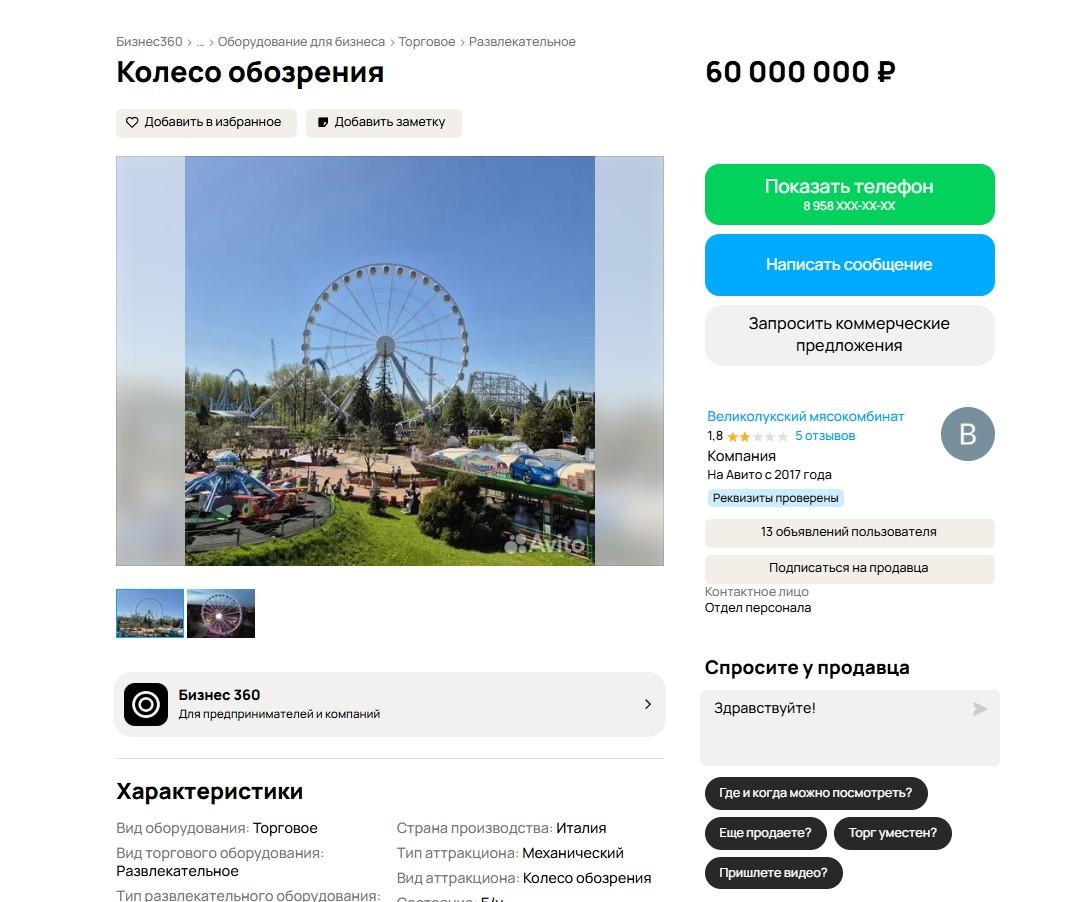Select the second Ferris wheel thumbnail

pyautogui.click(x=221, y=613)
